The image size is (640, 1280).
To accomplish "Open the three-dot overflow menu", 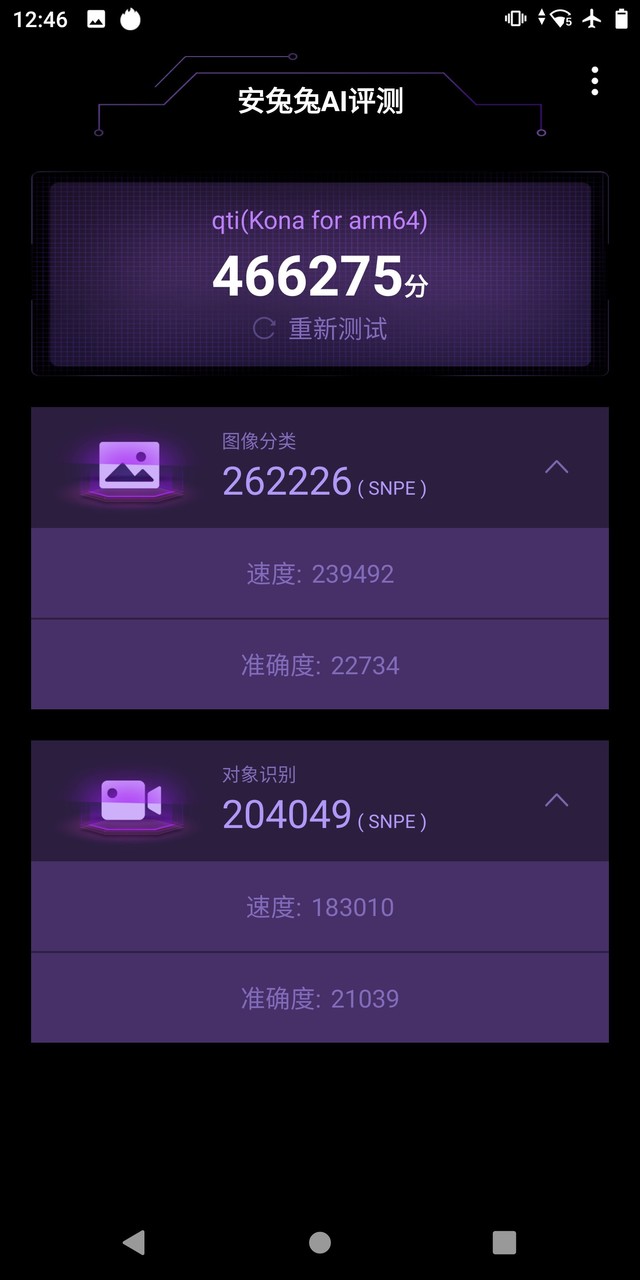I will click(595, 81).
